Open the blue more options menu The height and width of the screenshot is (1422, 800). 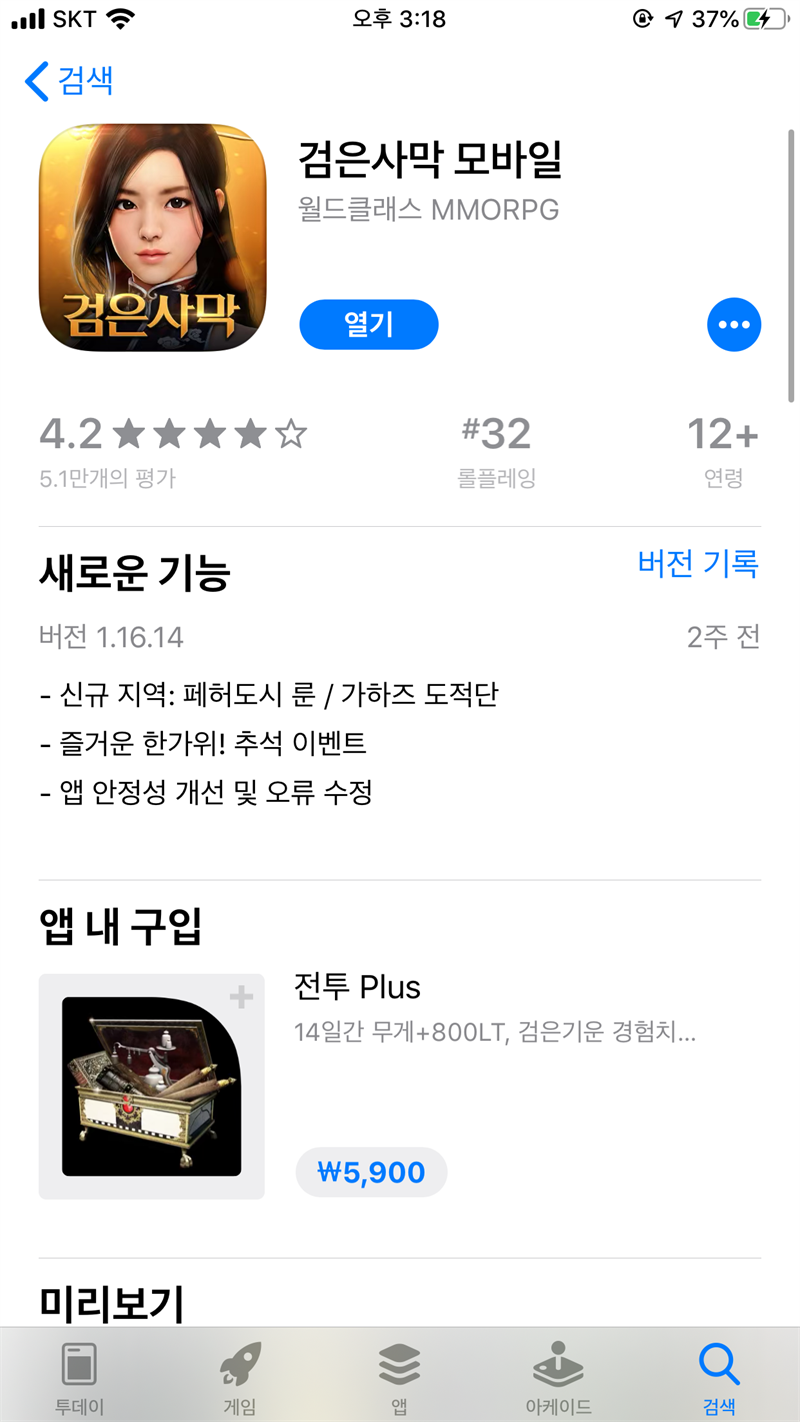[x=733, y=325]
